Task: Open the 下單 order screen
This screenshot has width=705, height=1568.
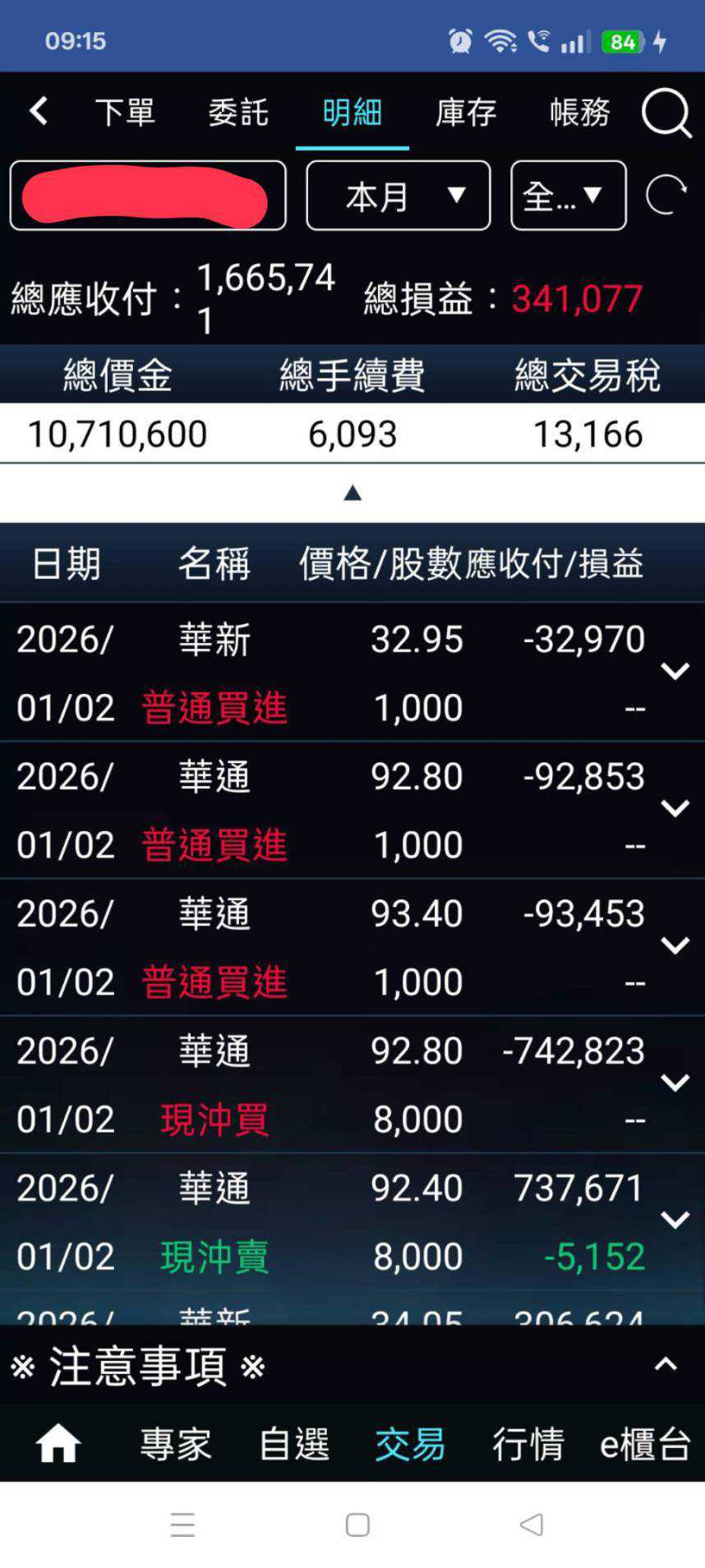Action: pyautogui.click(x=125, y=112)
